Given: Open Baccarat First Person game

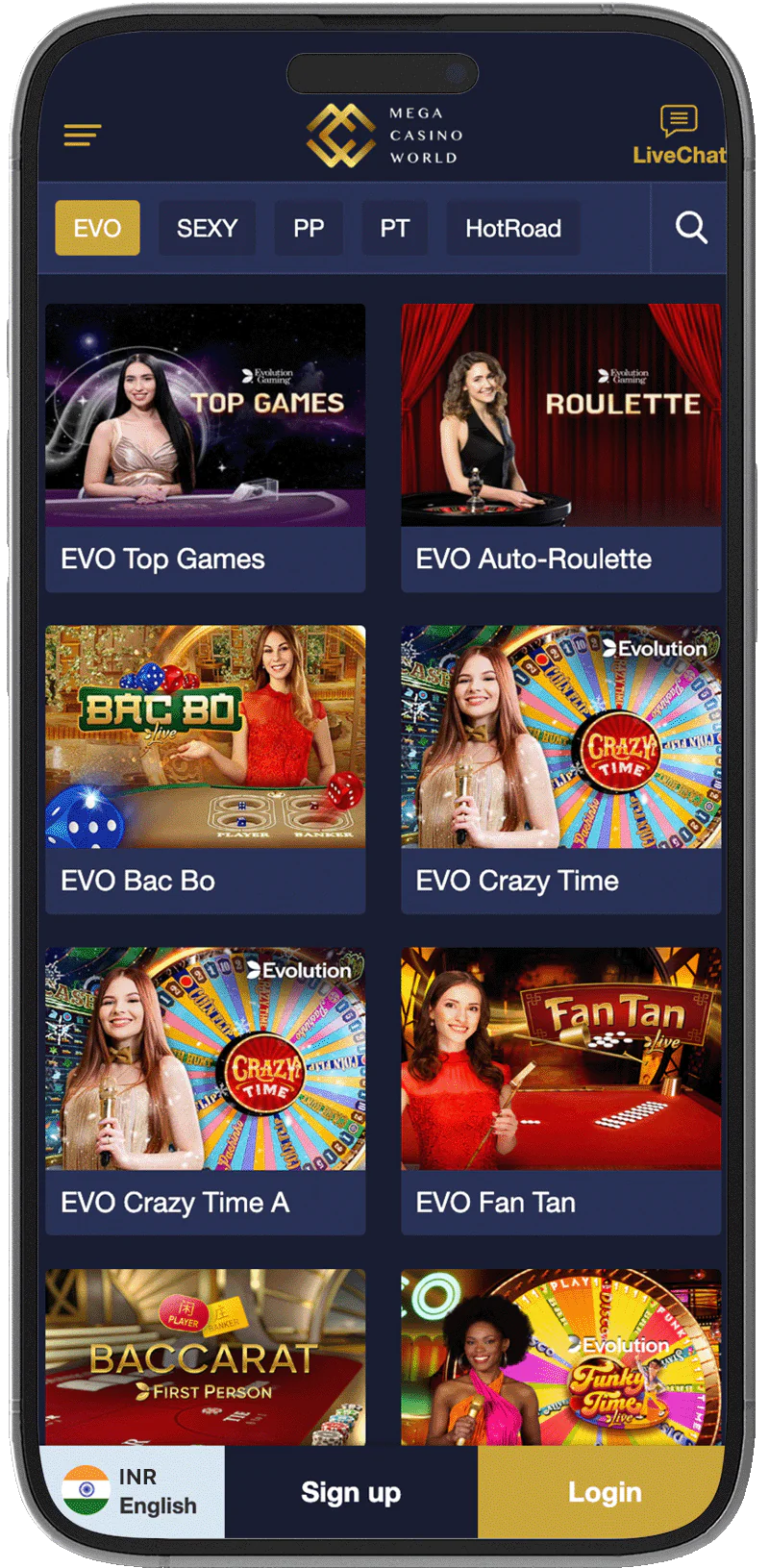Looking at the screenshot, I should point(205,1357).
